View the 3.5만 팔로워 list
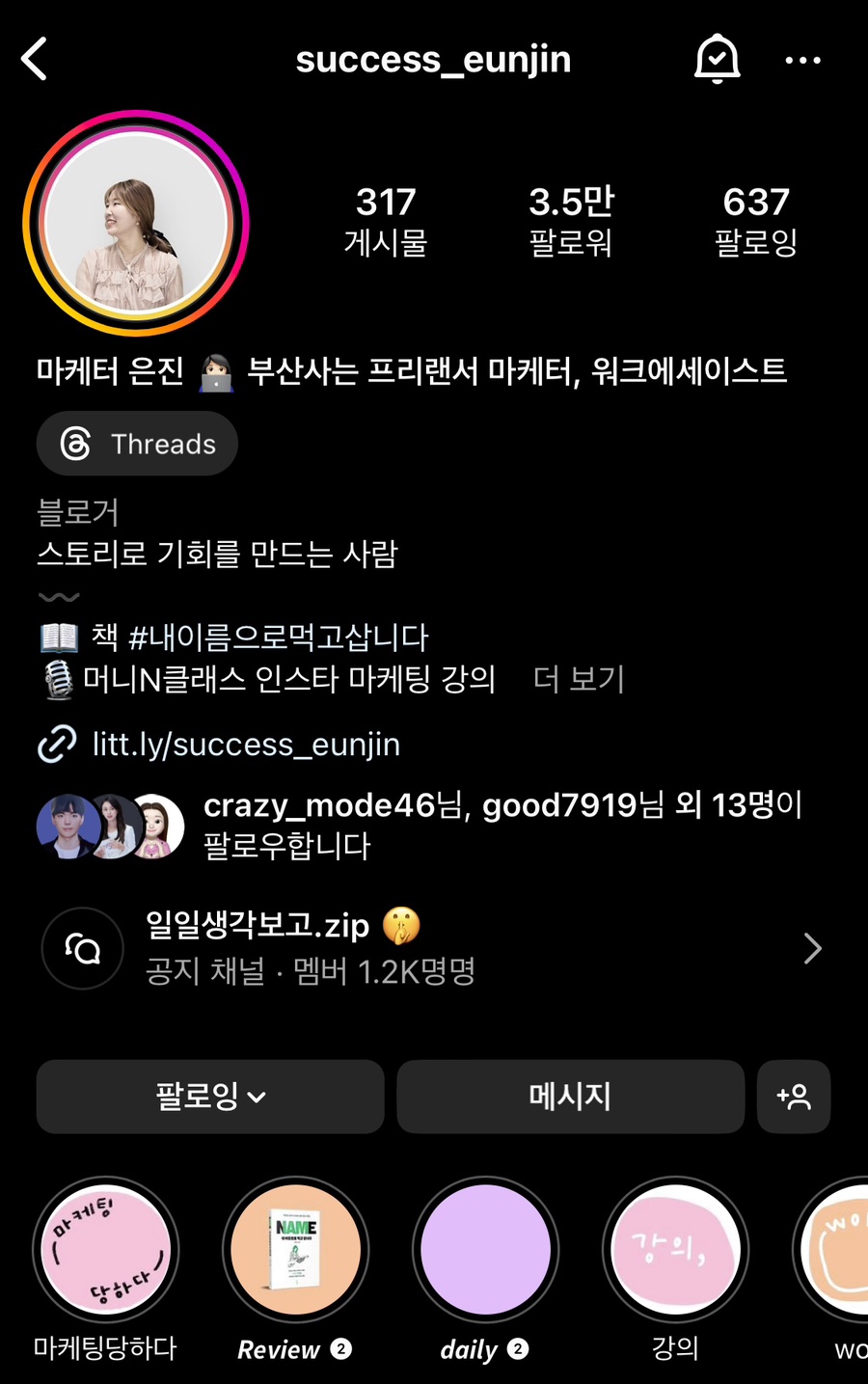 (x=571, y=222)
